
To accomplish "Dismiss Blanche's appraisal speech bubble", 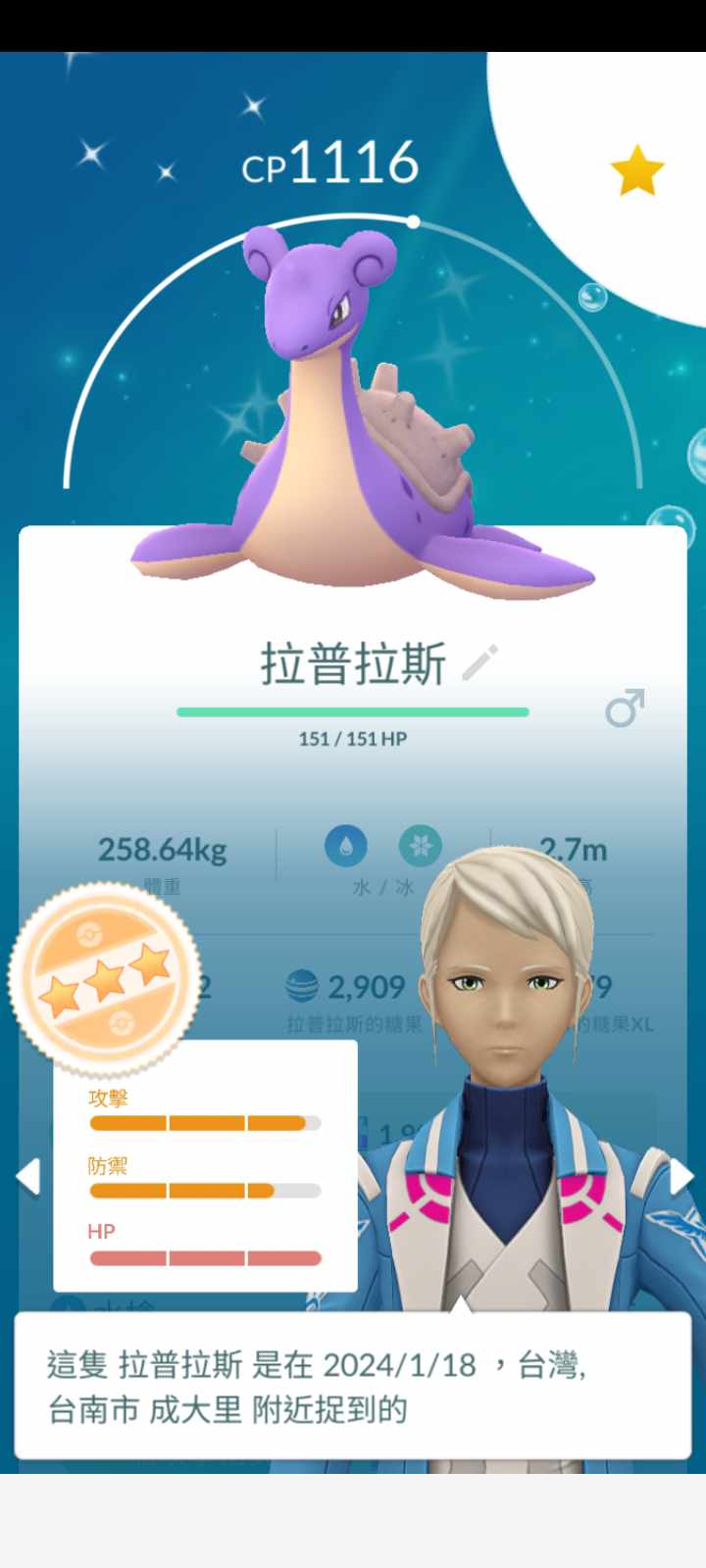I will (x=353, y=1387).
